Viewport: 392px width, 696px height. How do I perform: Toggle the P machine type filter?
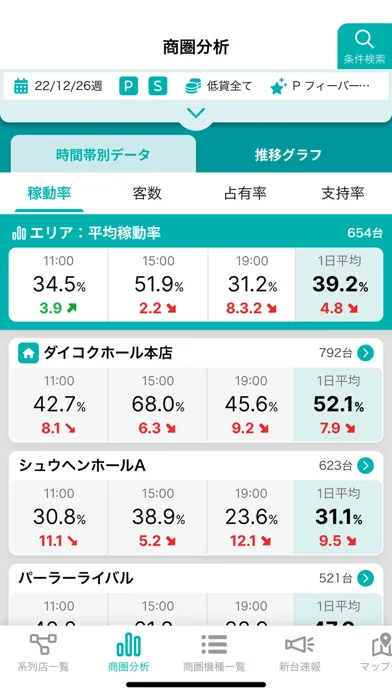(x=128, y=86)
